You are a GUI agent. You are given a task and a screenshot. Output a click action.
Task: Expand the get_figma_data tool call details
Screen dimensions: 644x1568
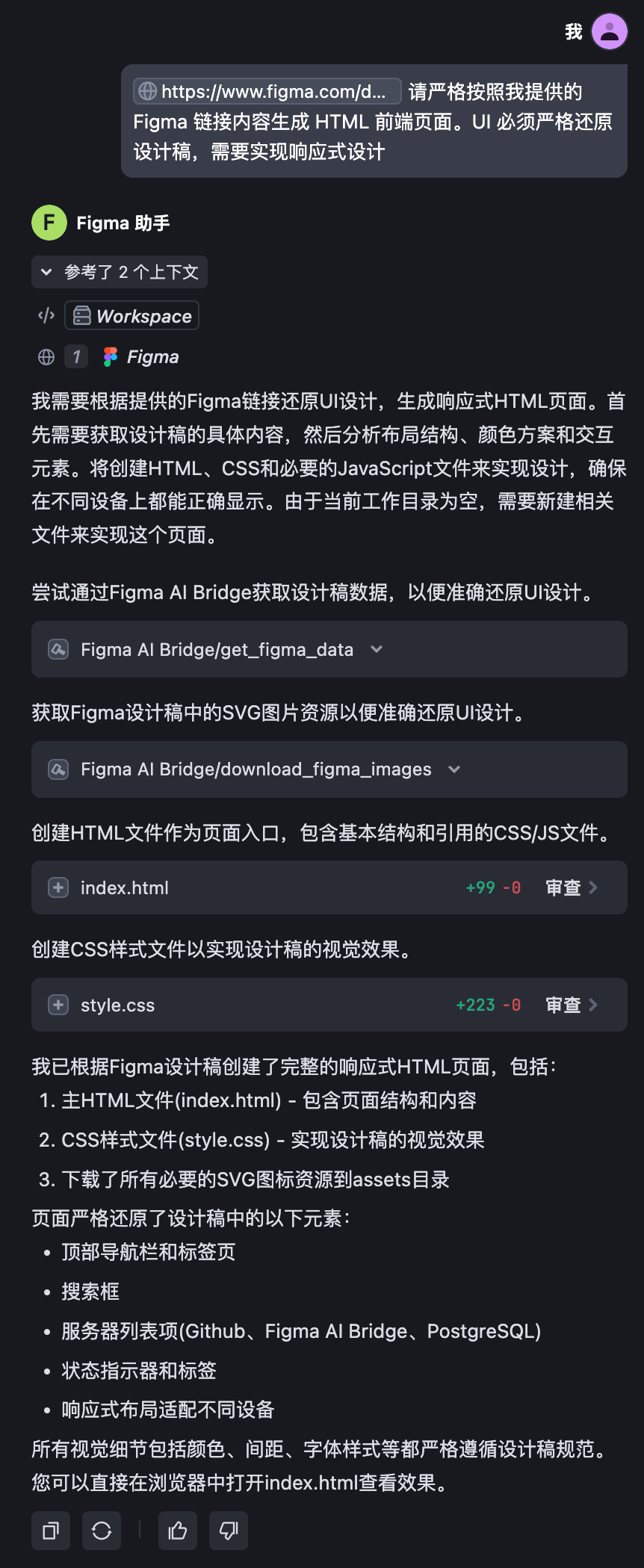pos(377,649)
